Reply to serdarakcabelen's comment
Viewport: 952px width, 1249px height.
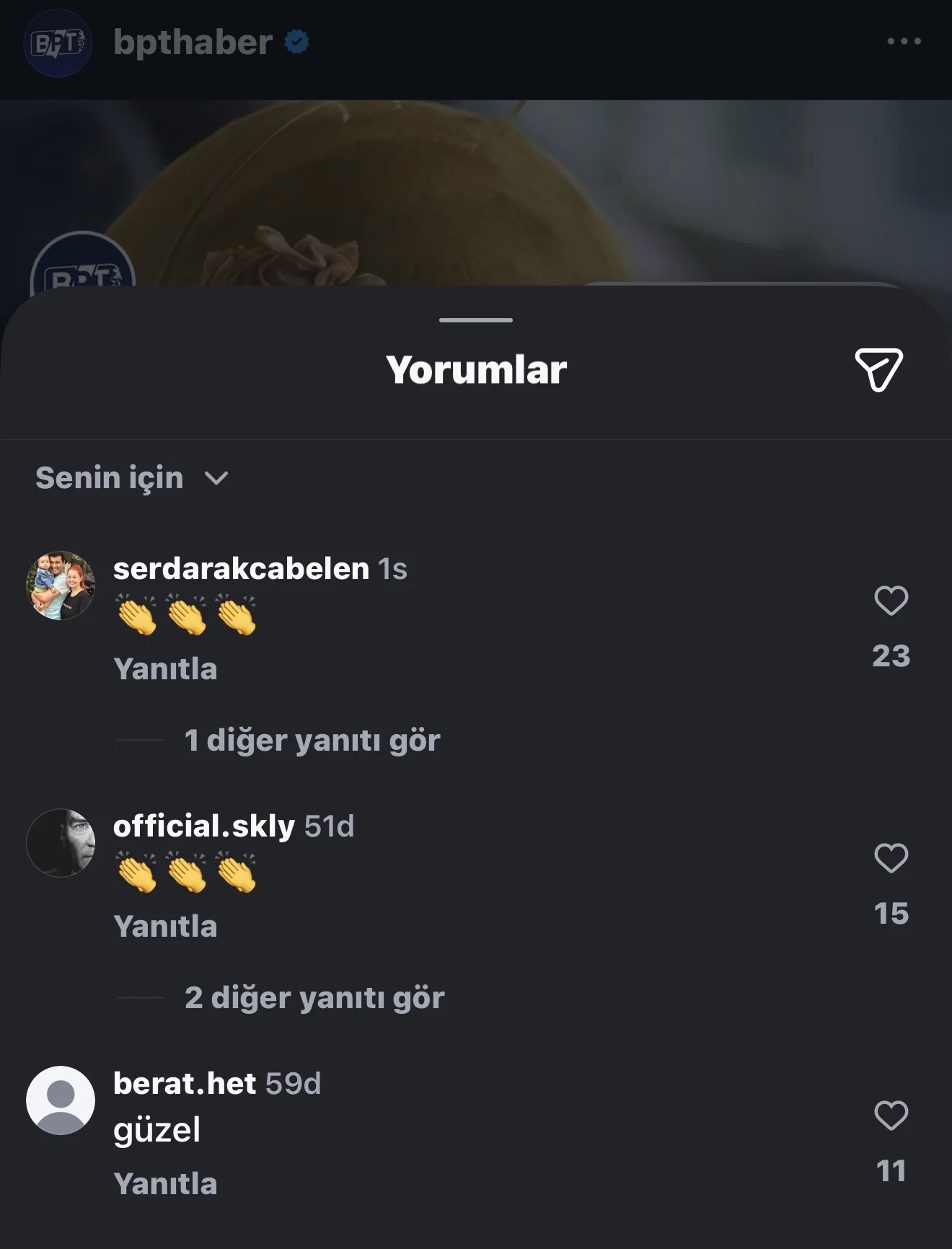coord(165,669)
